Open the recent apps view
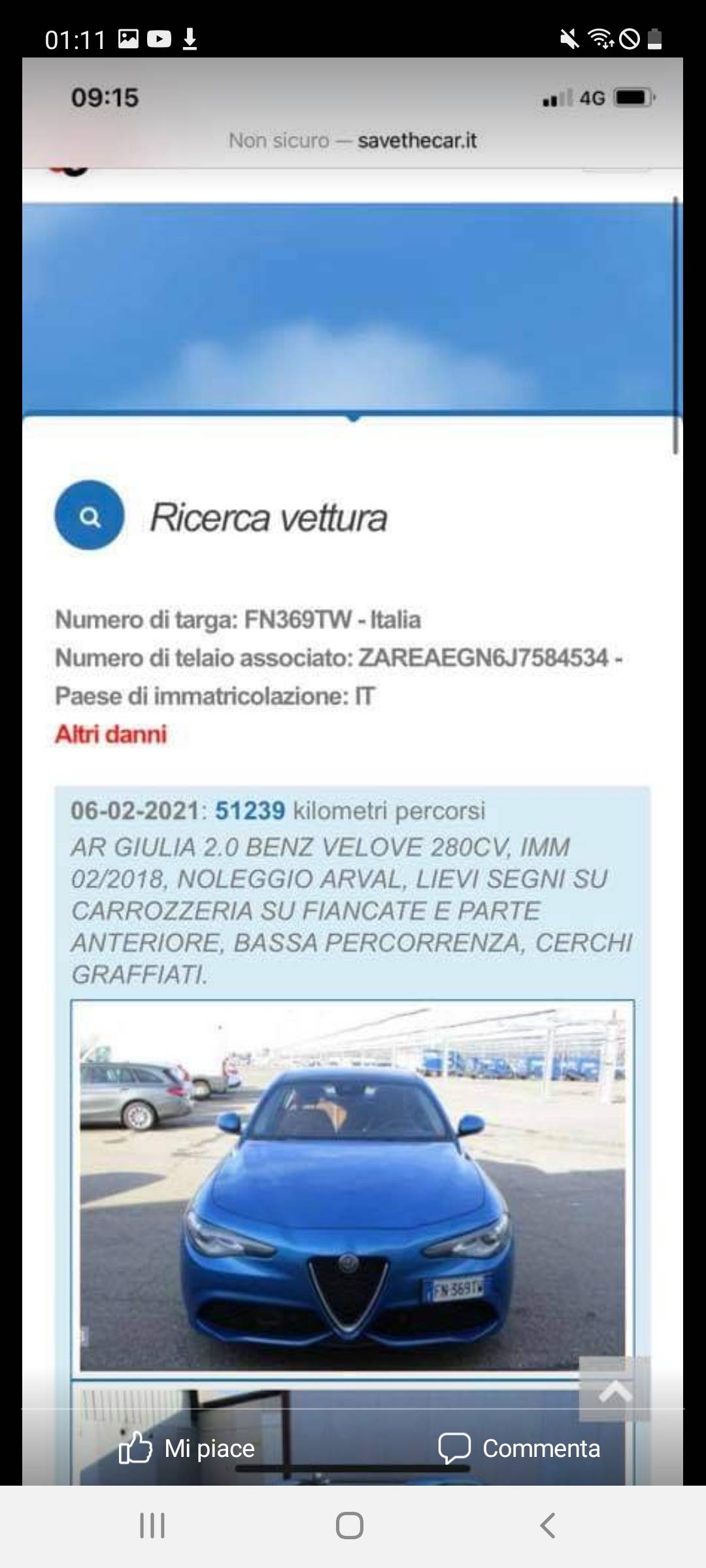This screenshot has height=1568, width=706. 152,1526
